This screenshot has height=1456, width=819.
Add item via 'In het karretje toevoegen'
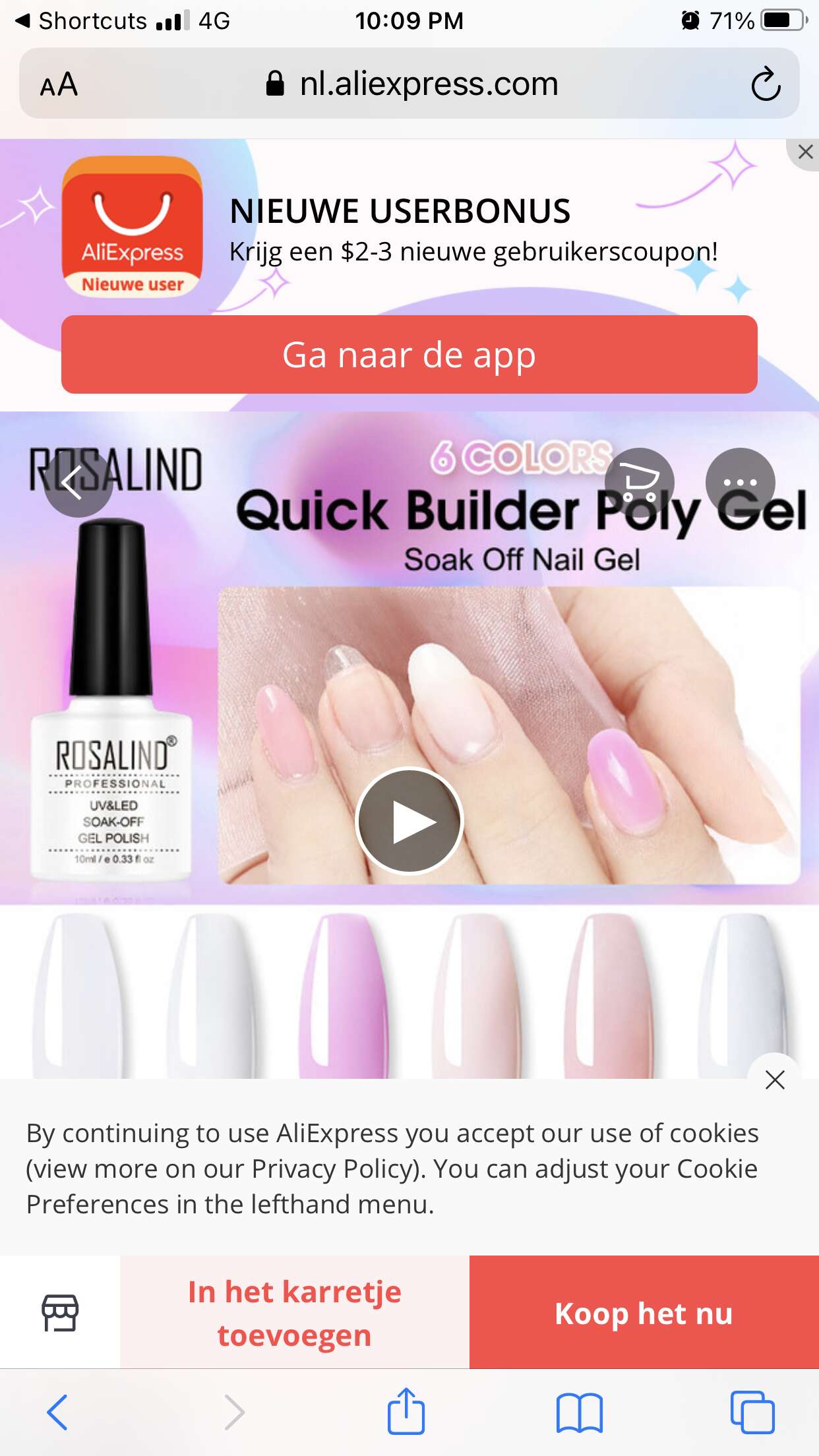click(x=295, y=1312)
